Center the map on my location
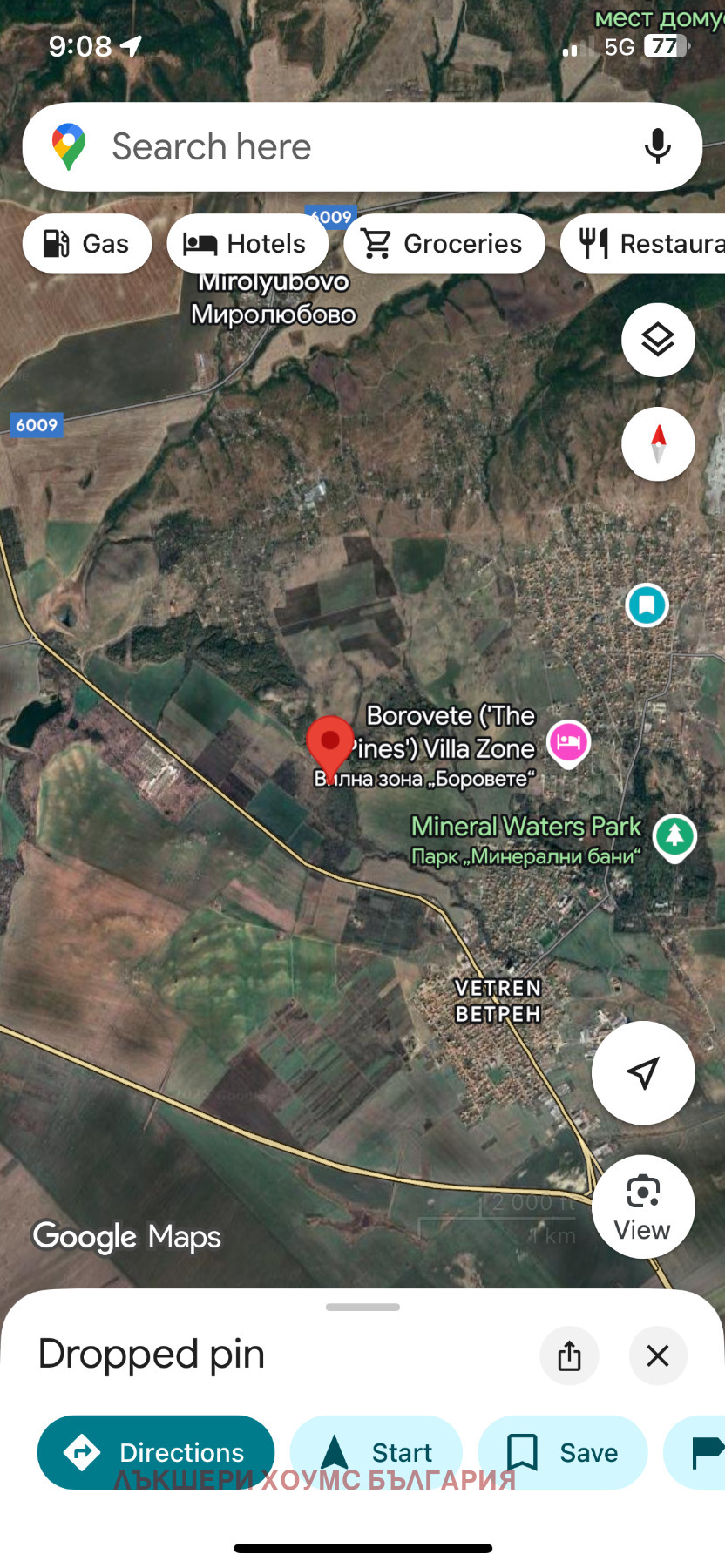Image resolution: width=725 pixels, height=1568 pixels. 643,1073
